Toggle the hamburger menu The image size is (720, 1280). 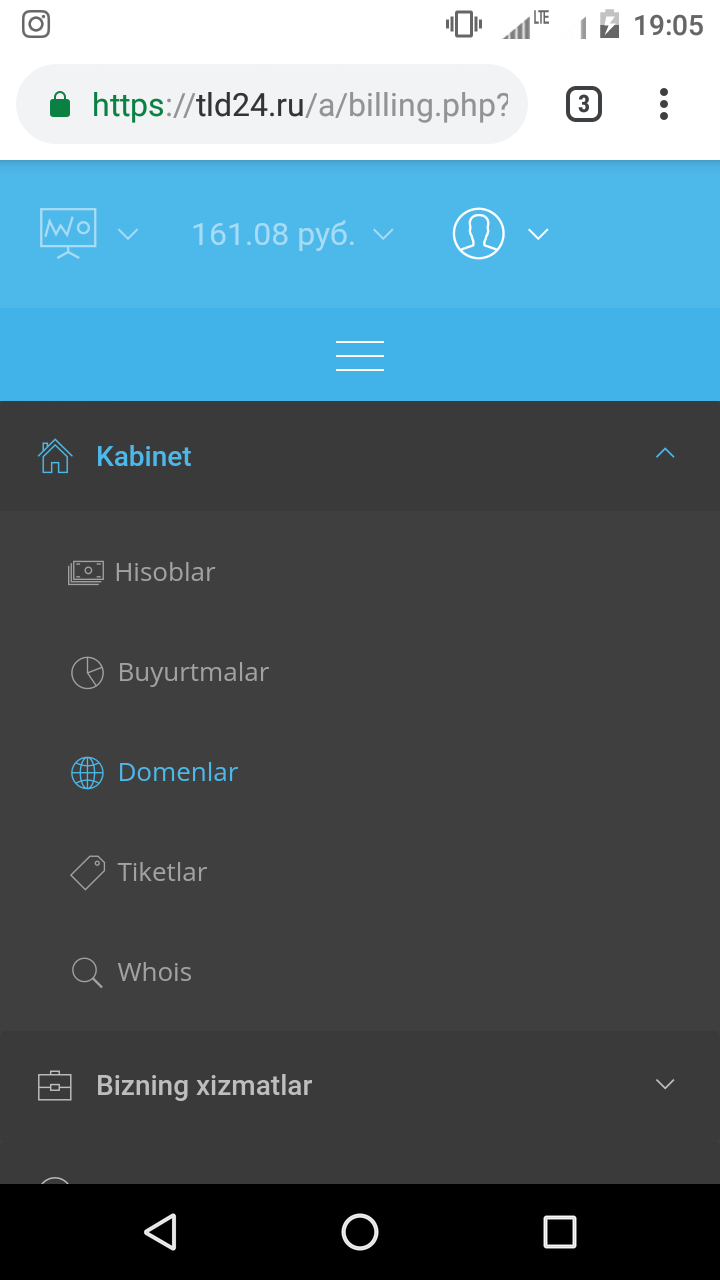360,356
